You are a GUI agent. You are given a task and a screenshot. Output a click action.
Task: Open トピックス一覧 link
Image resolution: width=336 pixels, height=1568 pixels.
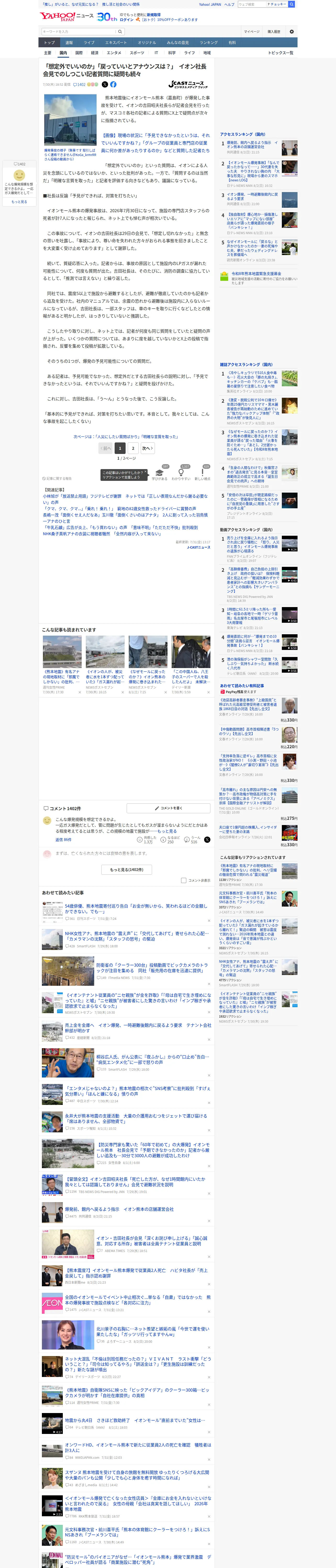point(281,53)
